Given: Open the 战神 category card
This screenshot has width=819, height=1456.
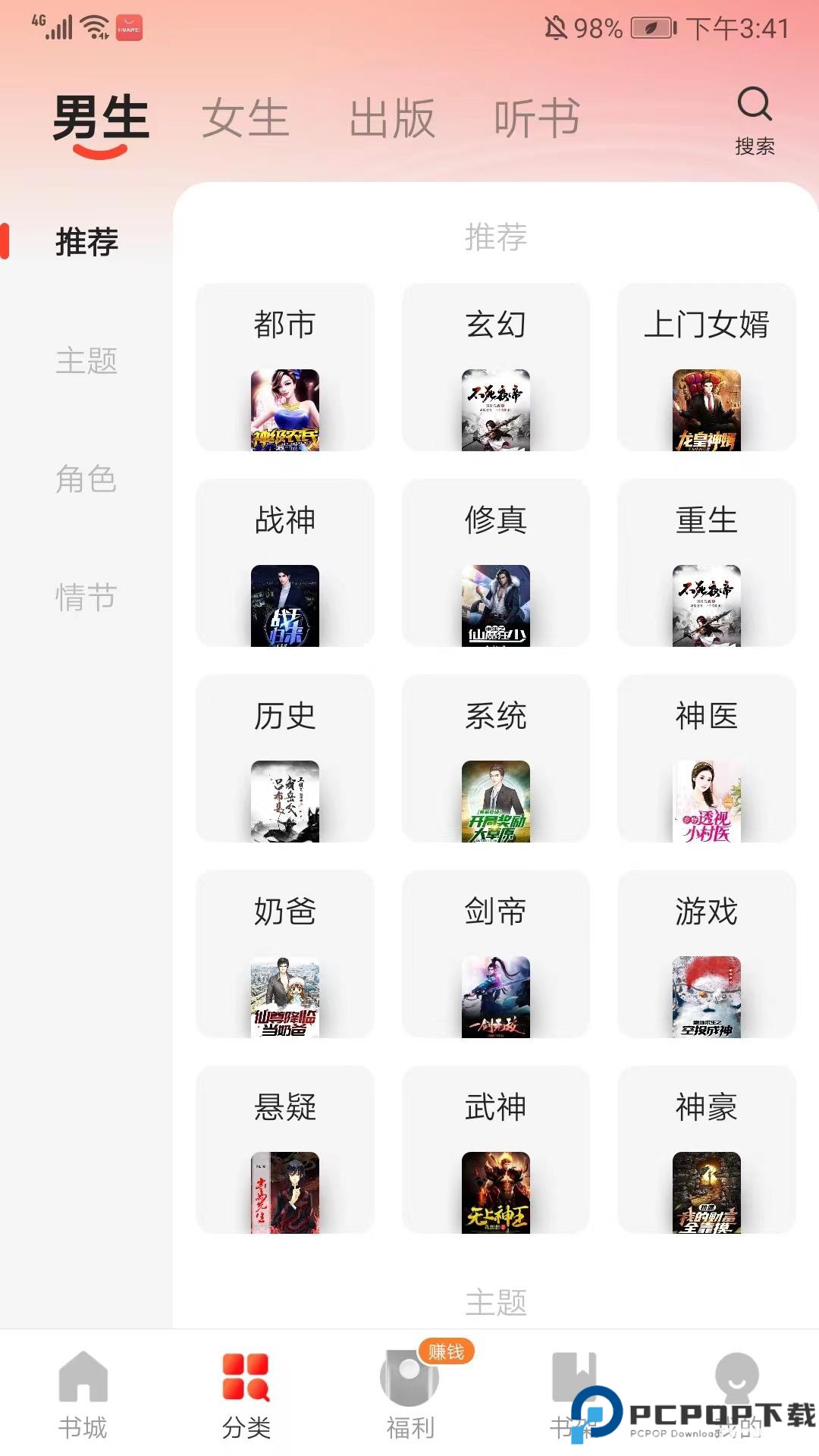Looking at the screenshot, I should point(285,565).
